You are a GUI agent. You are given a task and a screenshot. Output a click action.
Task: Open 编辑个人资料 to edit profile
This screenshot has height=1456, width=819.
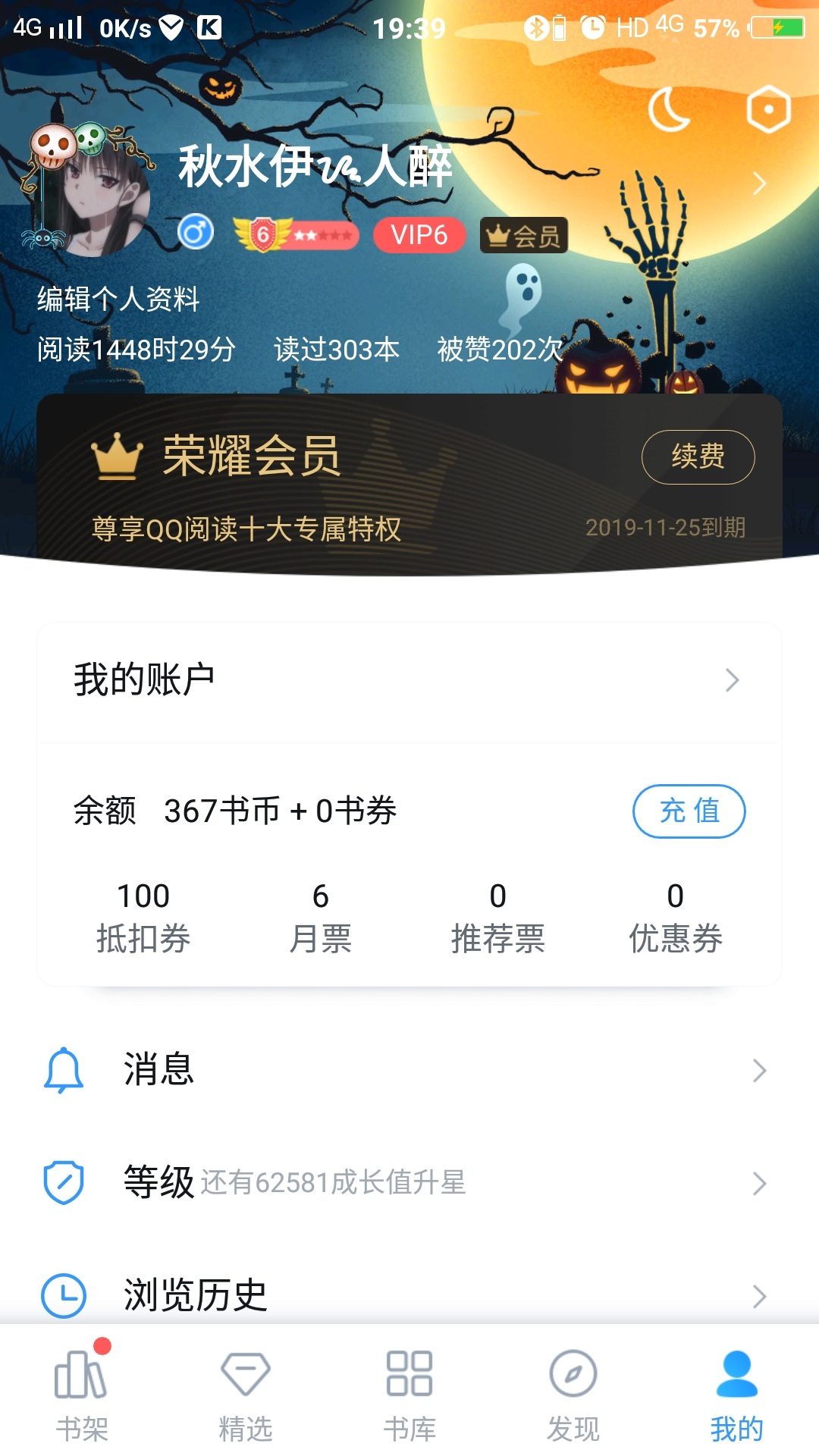pos(118,299)
